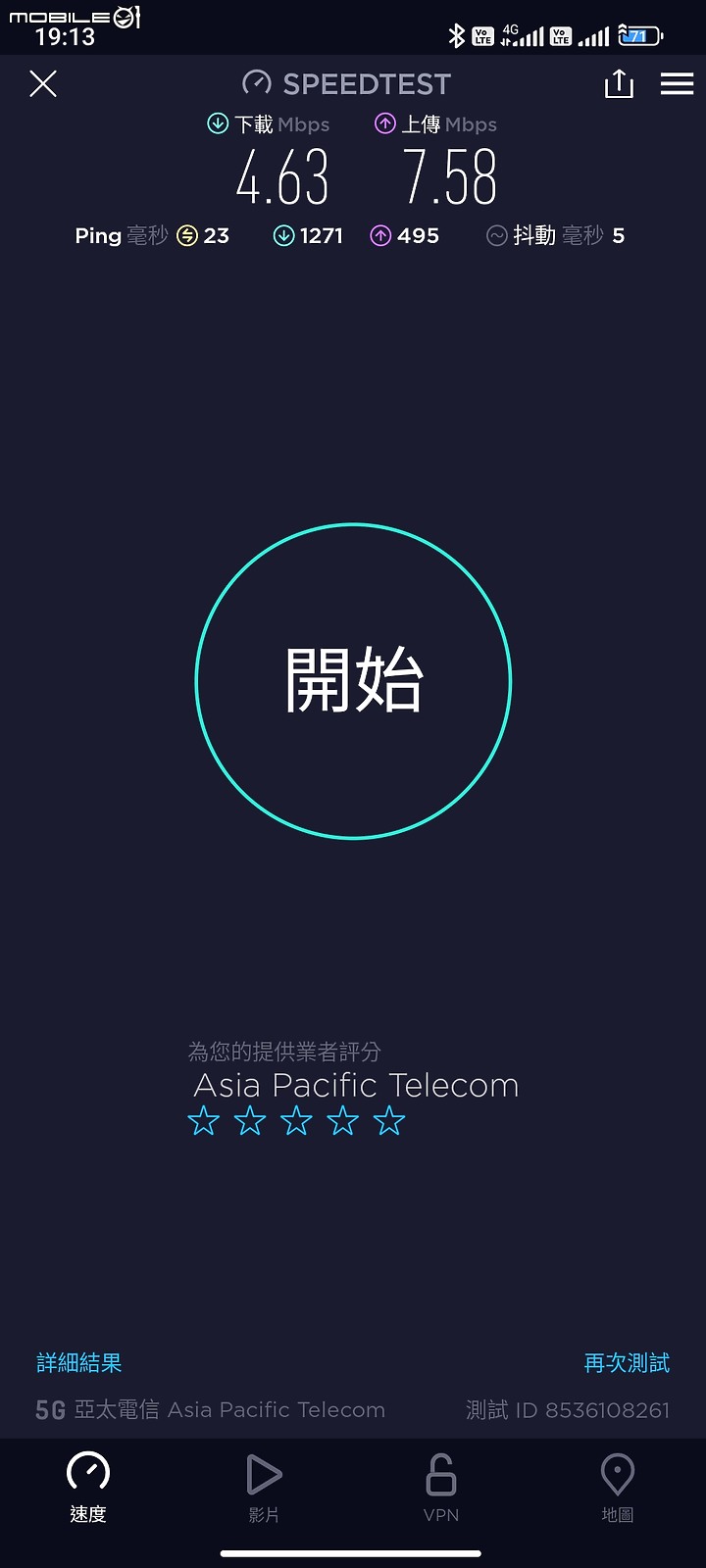Rate Asia Pacific Telecom one star

(204, 1120)
